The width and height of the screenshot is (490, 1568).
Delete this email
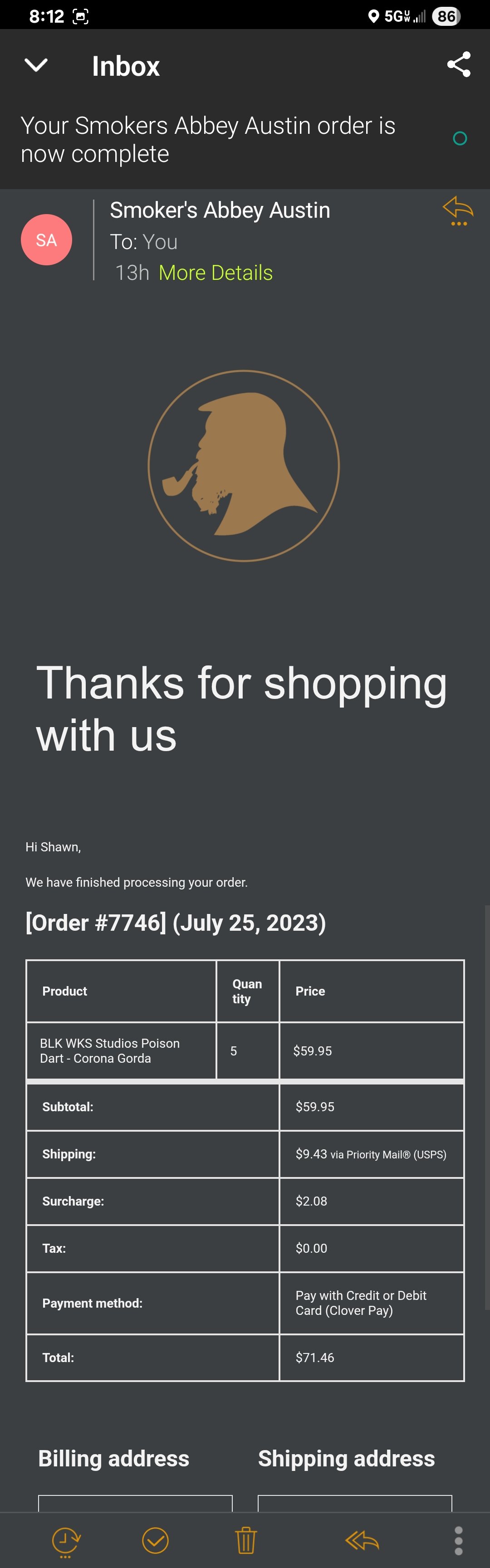pos(246,1540)
